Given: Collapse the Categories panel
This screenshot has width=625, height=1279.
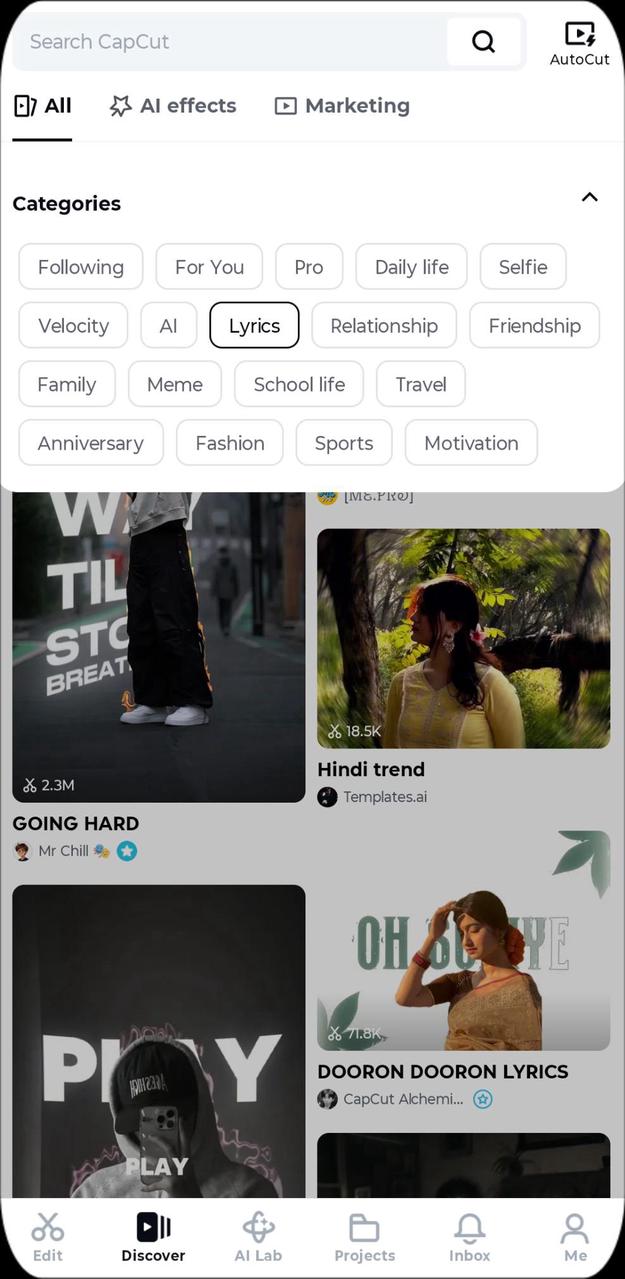Looking at the screenshot, I should click(590, 197).
